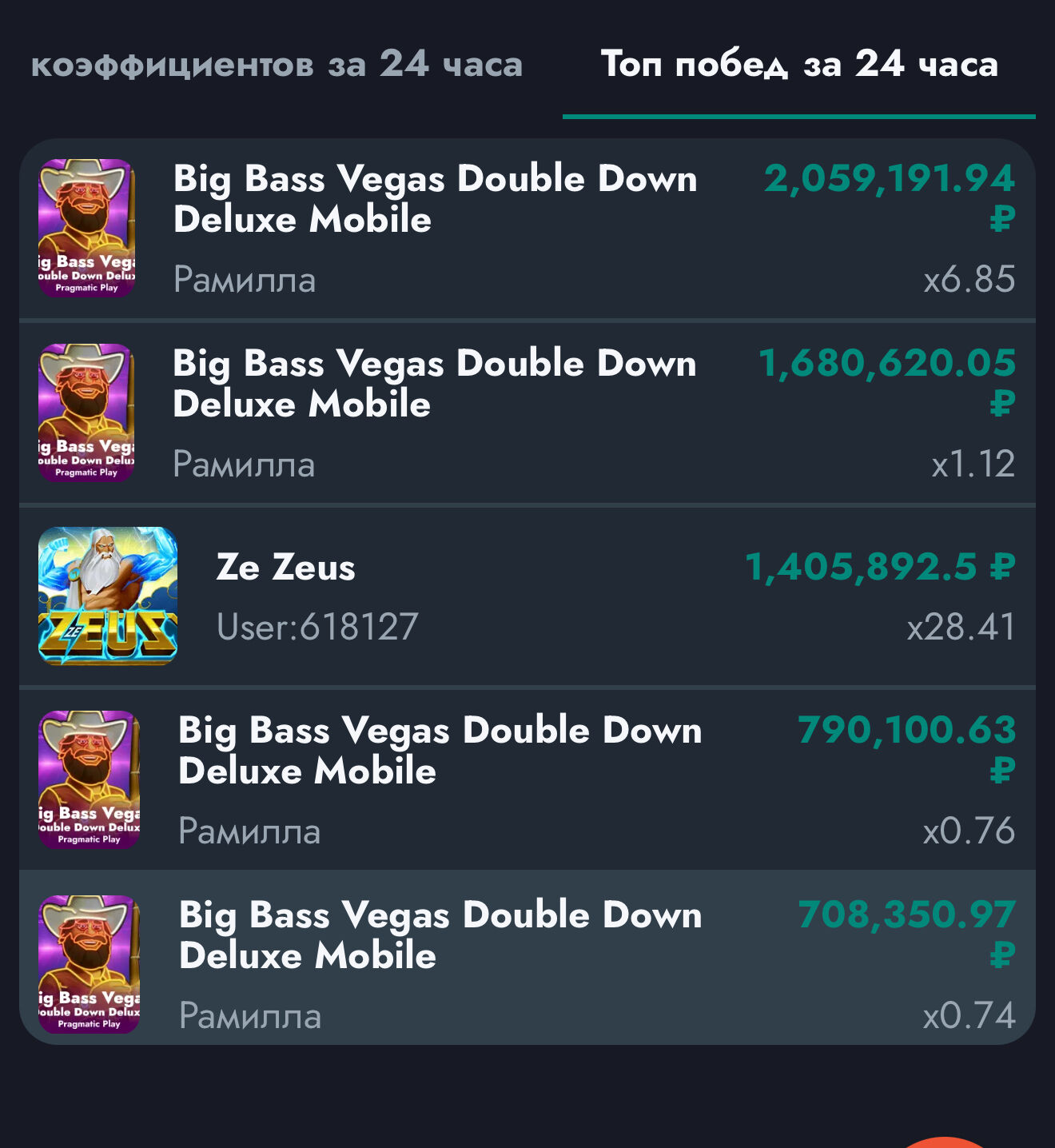The width and height of the screenshot is (1055, 1148).
Task: Open the Big Bass Vegas row with 1,680,620.05 ₽ win
Action: pos(527,413)
